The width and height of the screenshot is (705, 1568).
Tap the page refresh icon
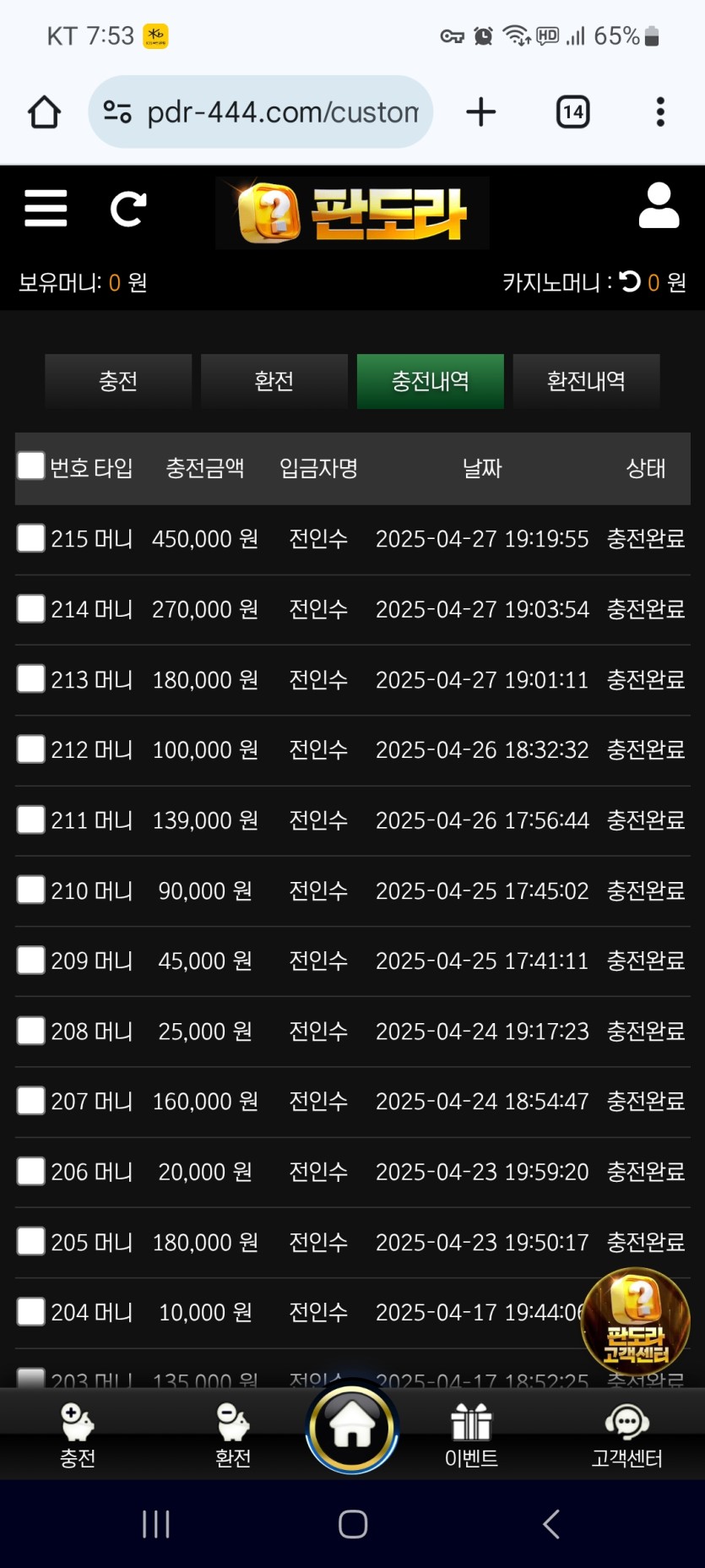point(128,209)
